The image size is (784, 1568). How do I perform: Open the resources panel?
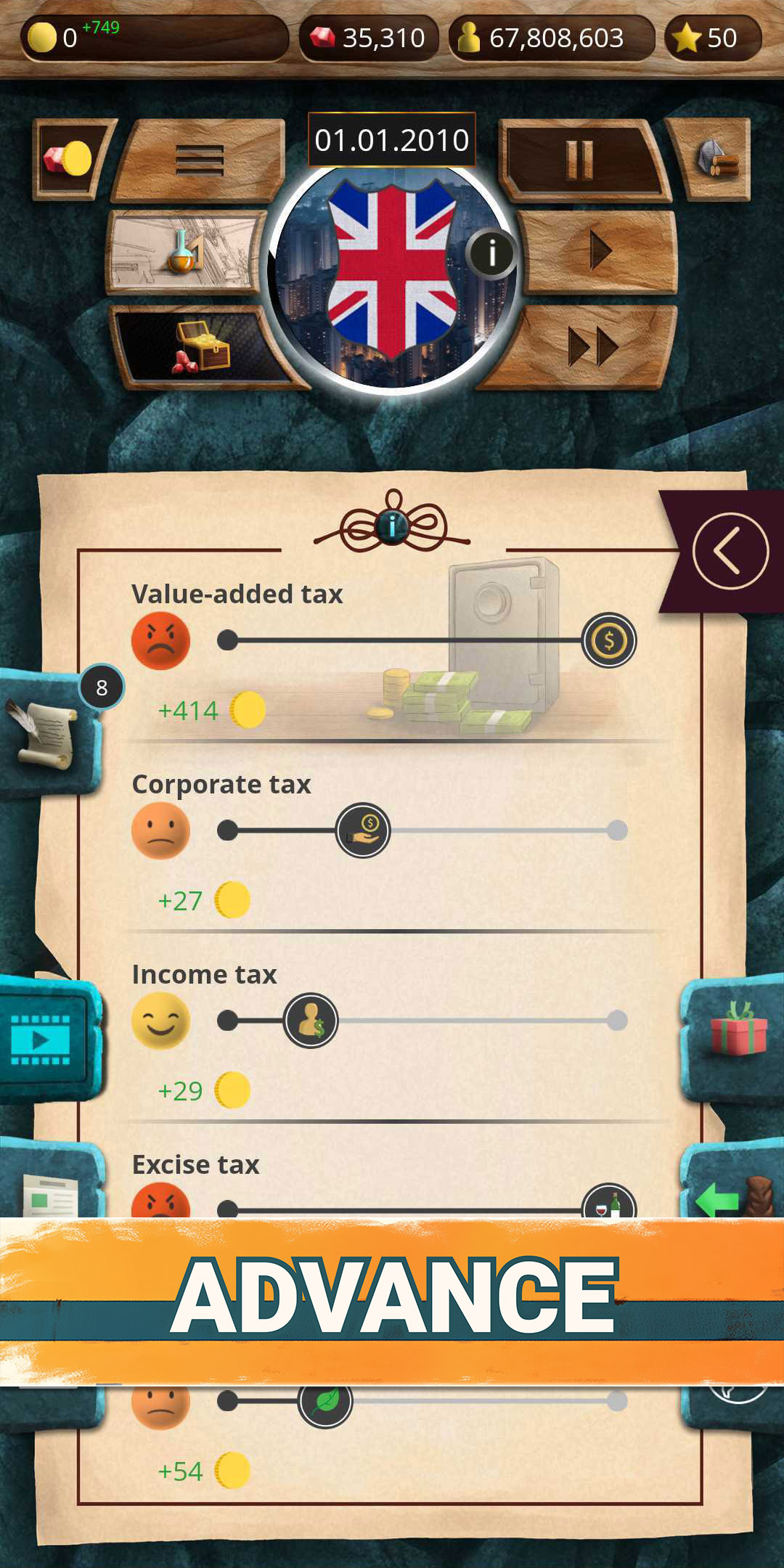click(716, 159)
